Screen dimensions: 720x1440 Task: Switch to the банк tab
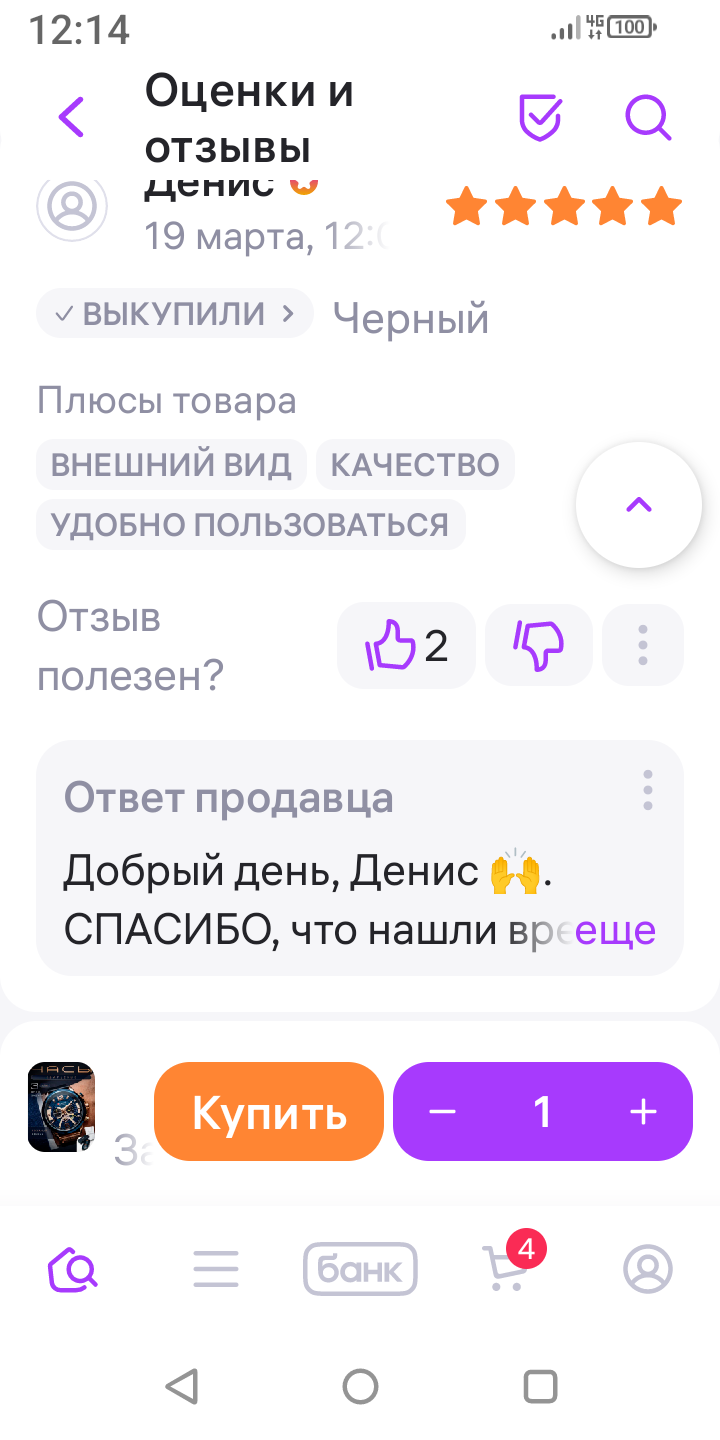click(360, 1270)
